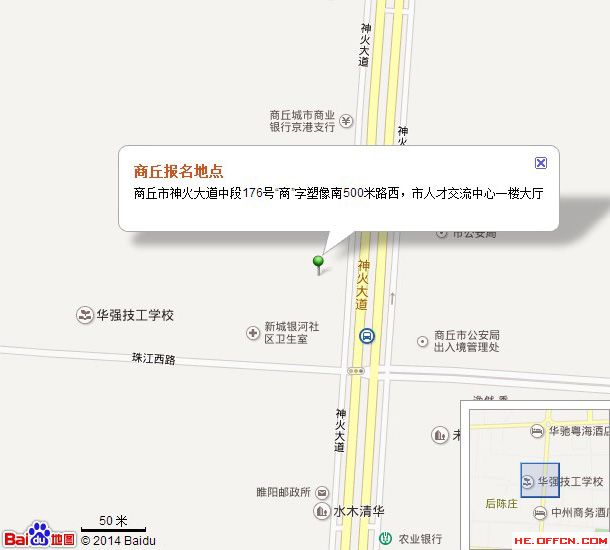Tap the overview mini map viewport box
This screenshot has height=550, width=610.
[x=540, y=481]
